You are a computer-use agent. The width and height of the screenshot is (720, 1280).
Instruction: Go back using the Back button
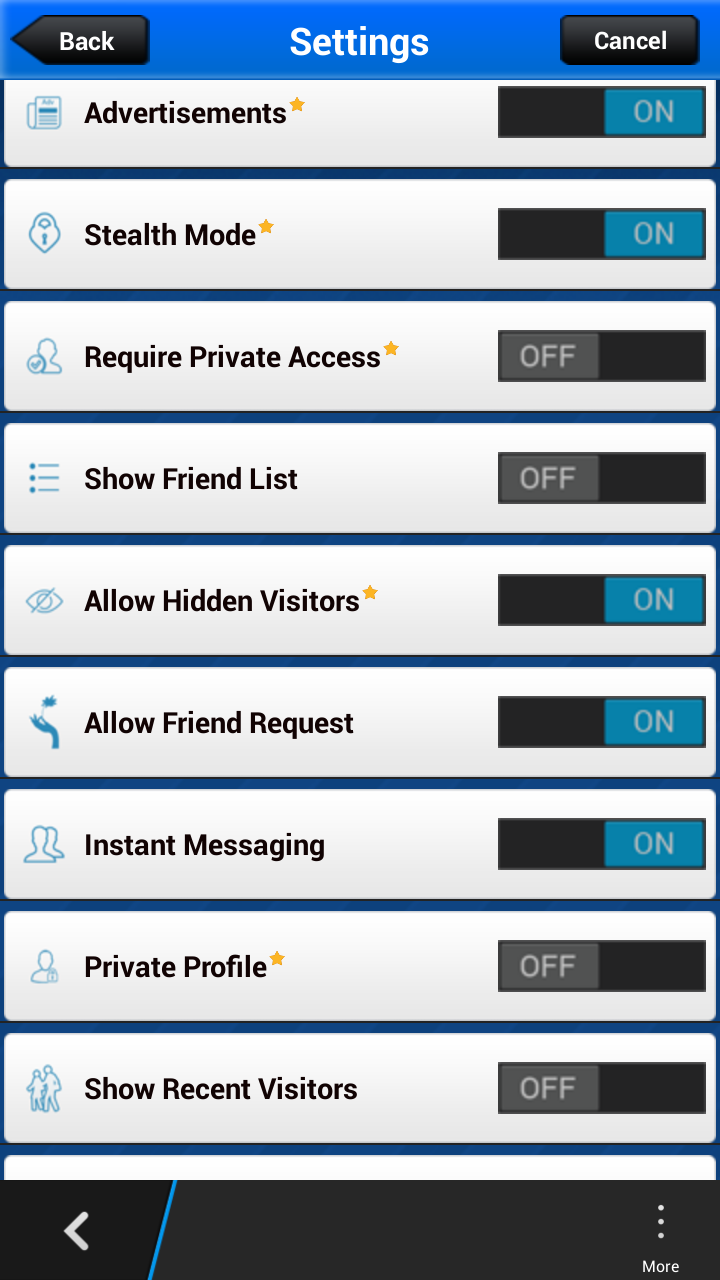(80, 41)
